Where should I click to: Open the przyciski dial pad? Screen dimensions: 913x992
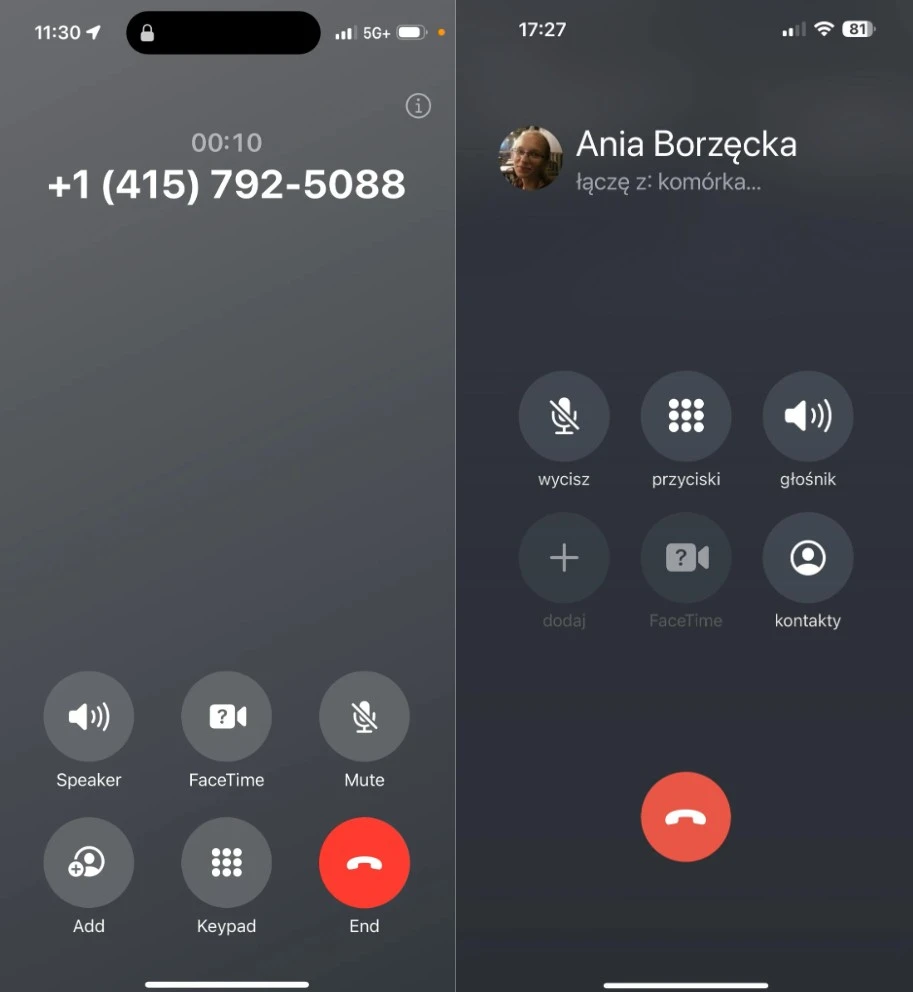pos(686,416)
